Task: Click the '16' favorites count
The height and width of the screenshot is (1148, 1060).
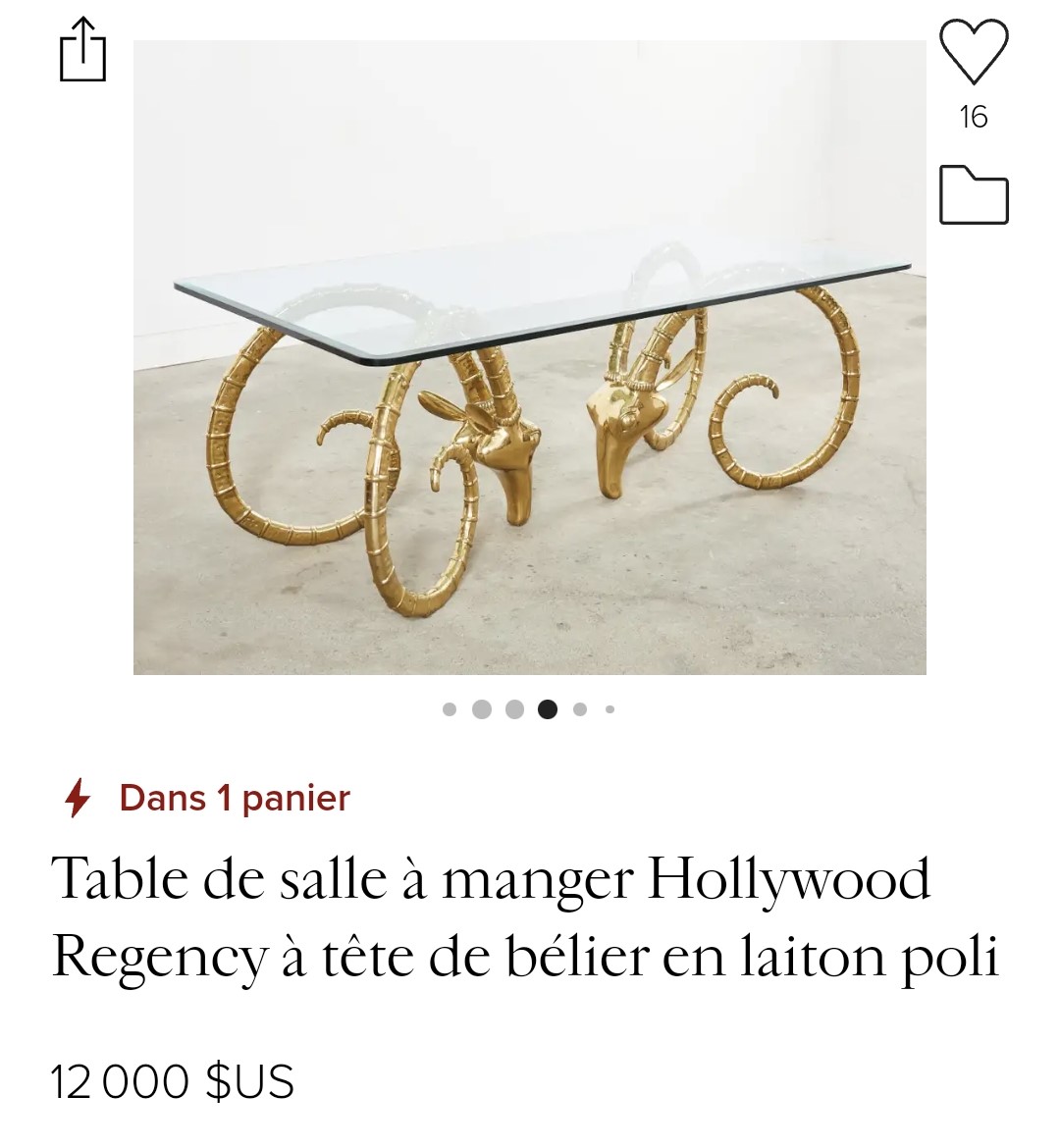Action: [x=974, y=117]
